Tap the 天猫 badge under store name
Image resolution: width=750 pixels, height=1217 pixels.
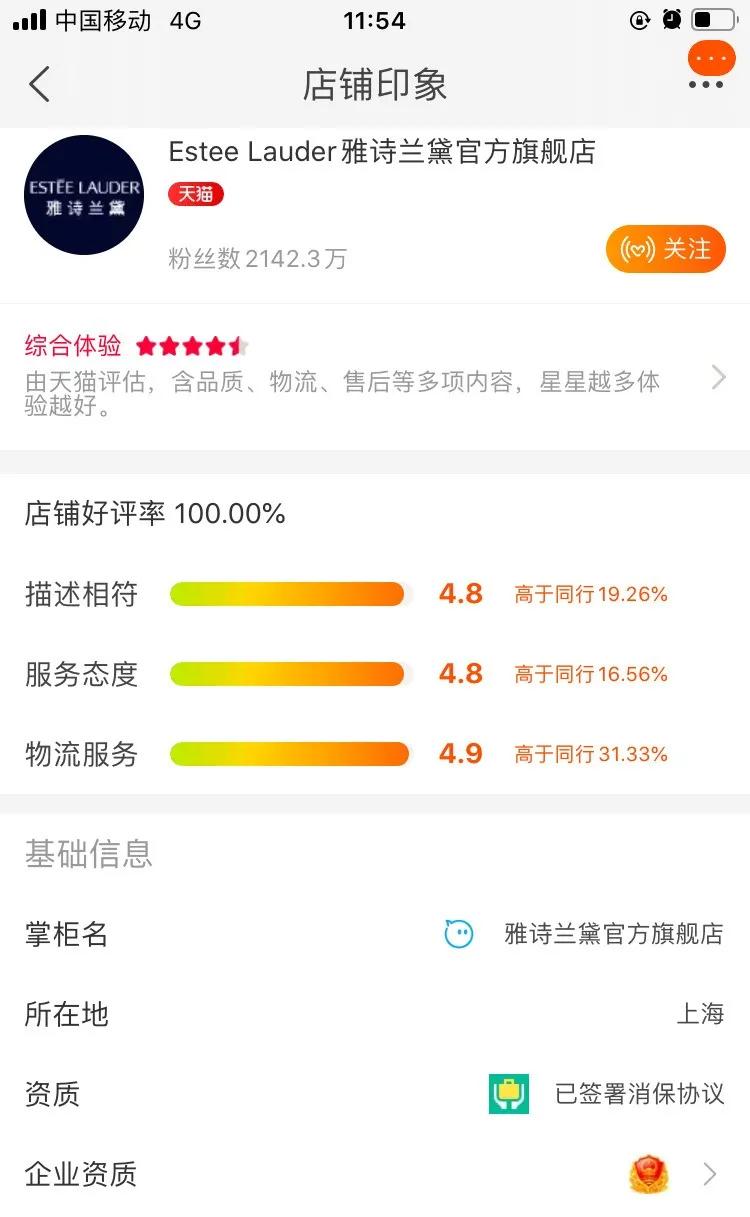[x=196, y=195]
